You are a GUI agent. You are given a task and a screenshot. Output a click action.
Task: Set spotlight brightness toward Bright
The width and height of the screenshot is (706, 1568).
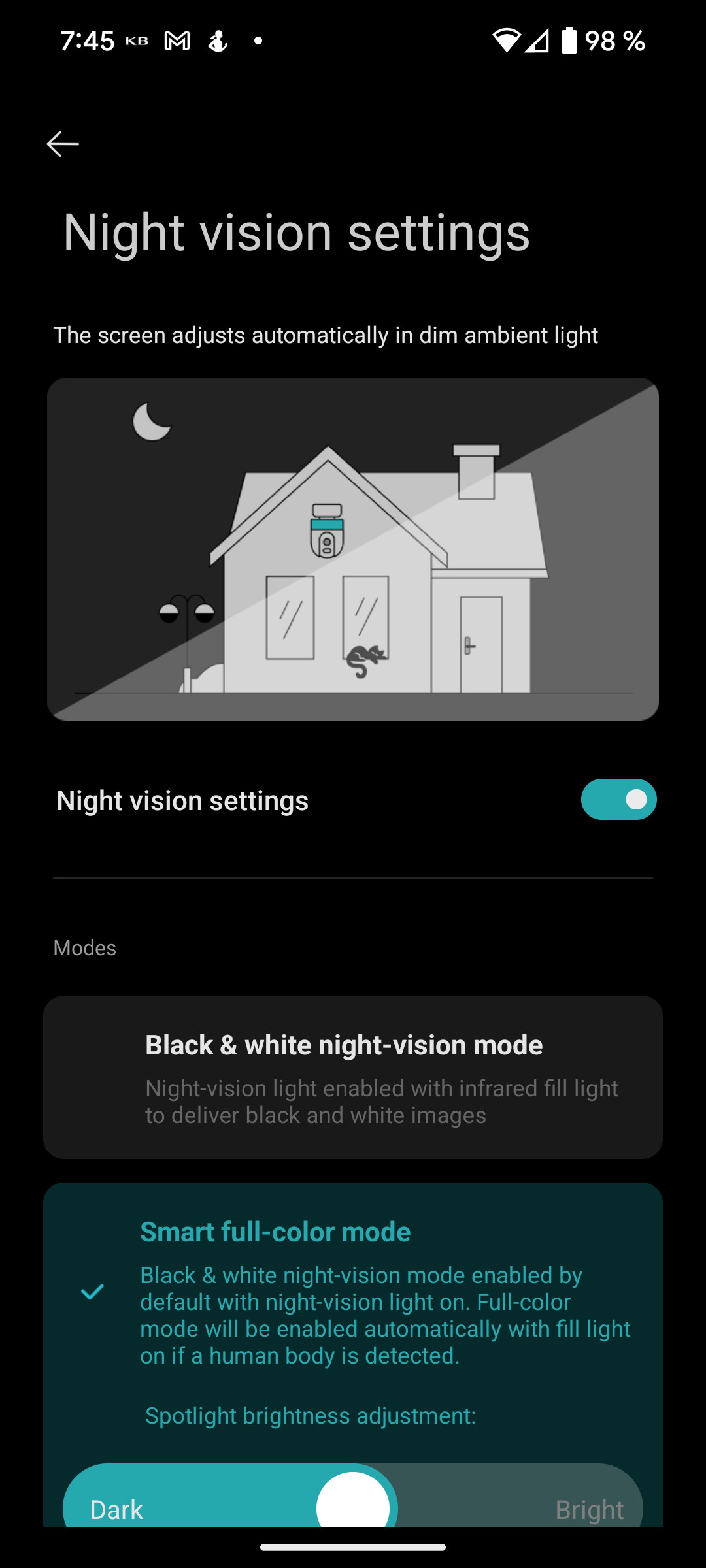click(588, 1509)
